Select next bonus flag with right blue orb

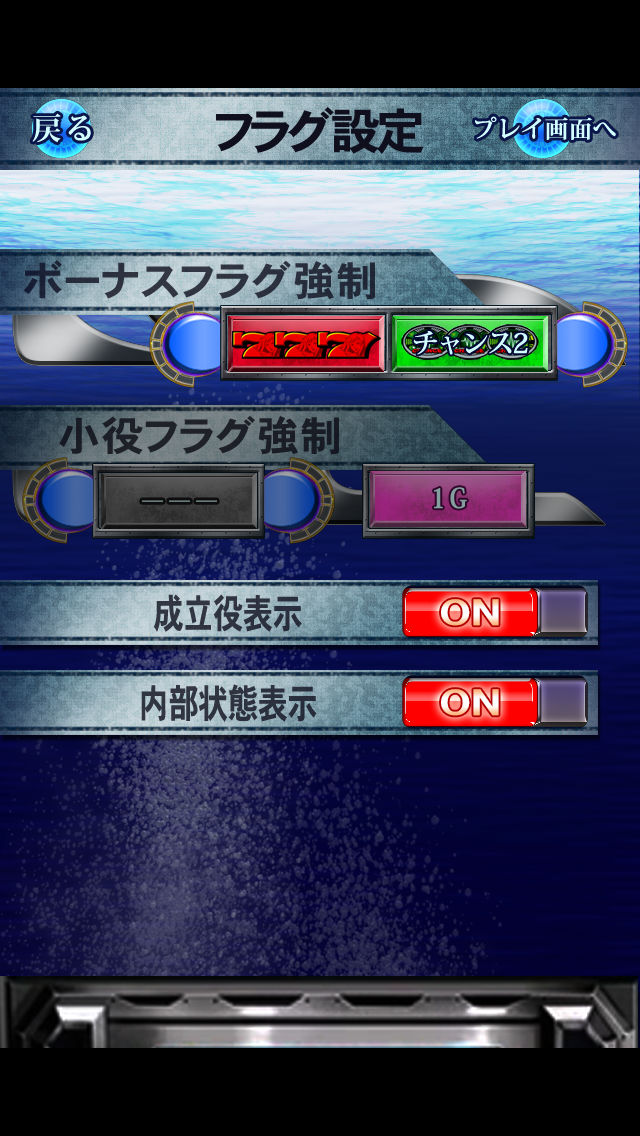click(x=585, y=344)
